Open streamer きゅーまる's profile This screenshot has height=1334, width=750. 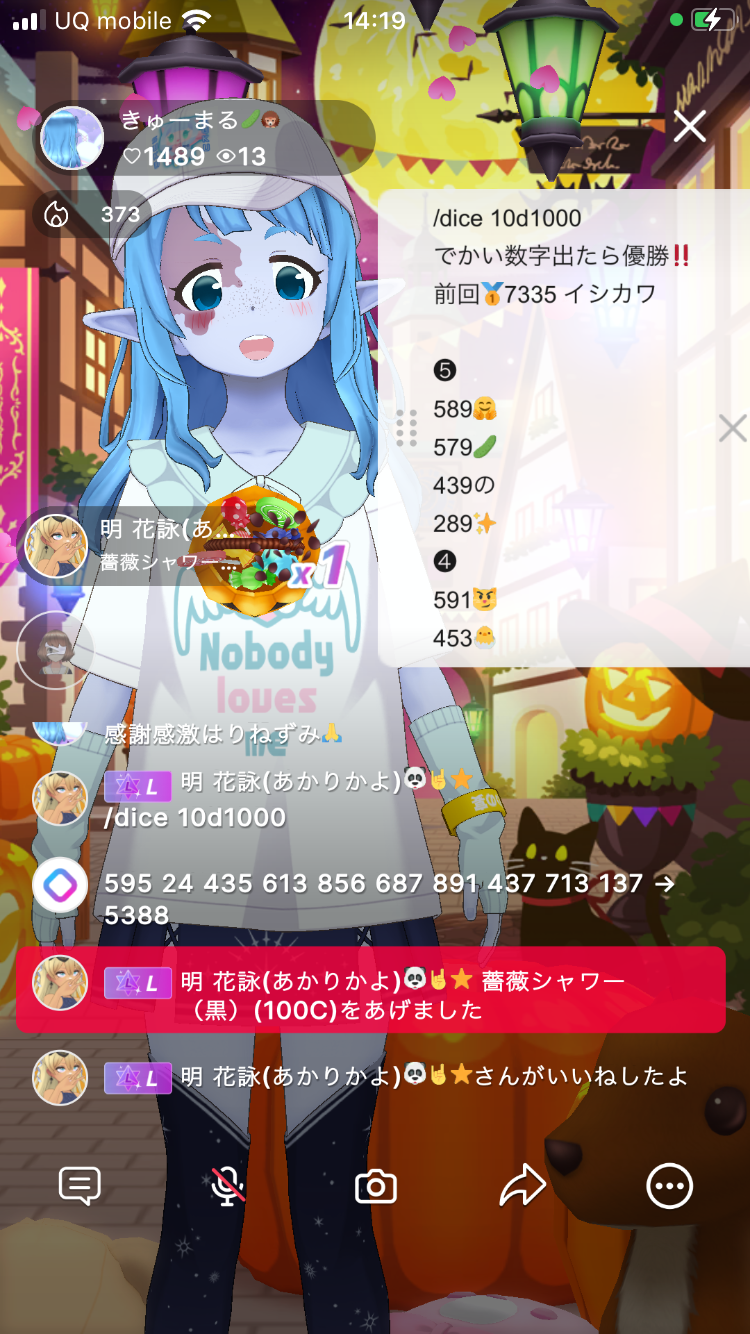(x=72, y=138)
